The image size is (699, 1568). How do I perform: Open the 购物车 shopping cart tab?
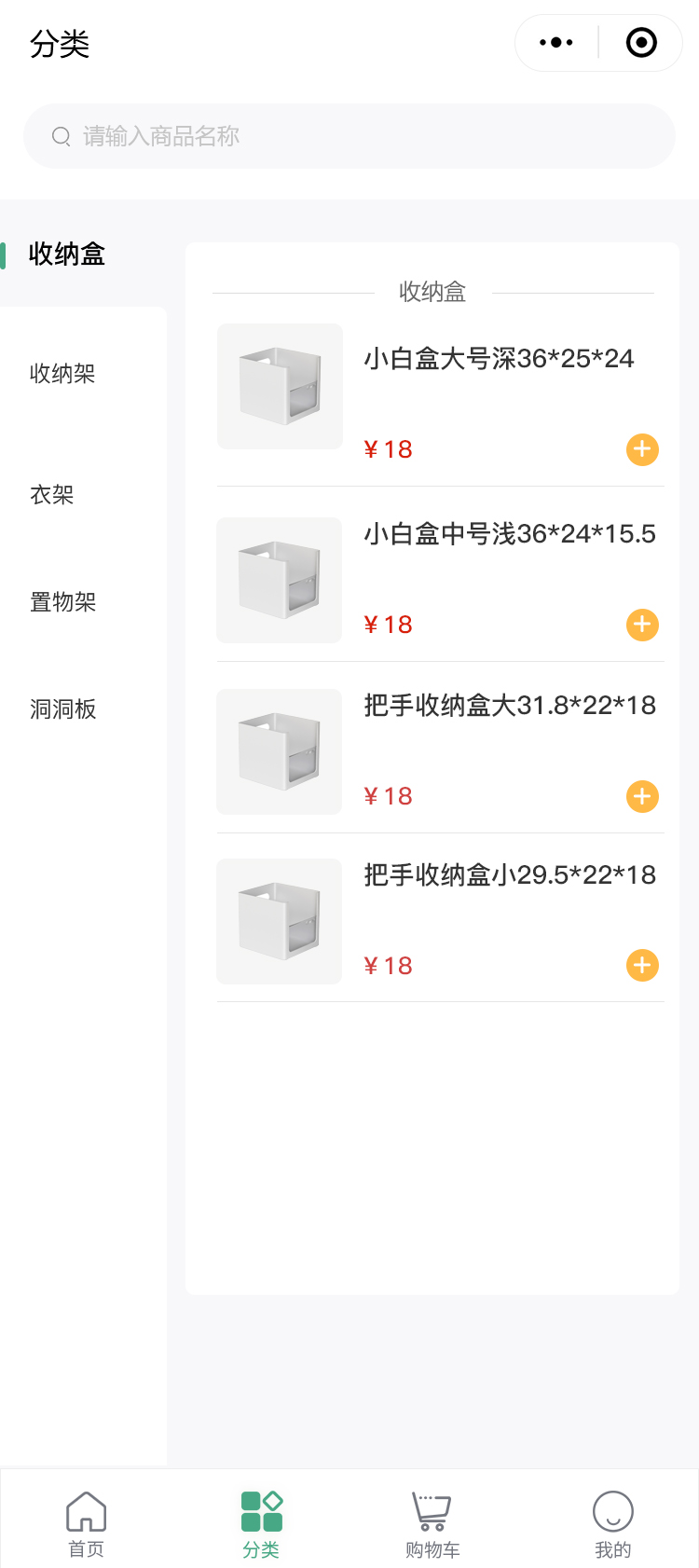[432, 1523]
